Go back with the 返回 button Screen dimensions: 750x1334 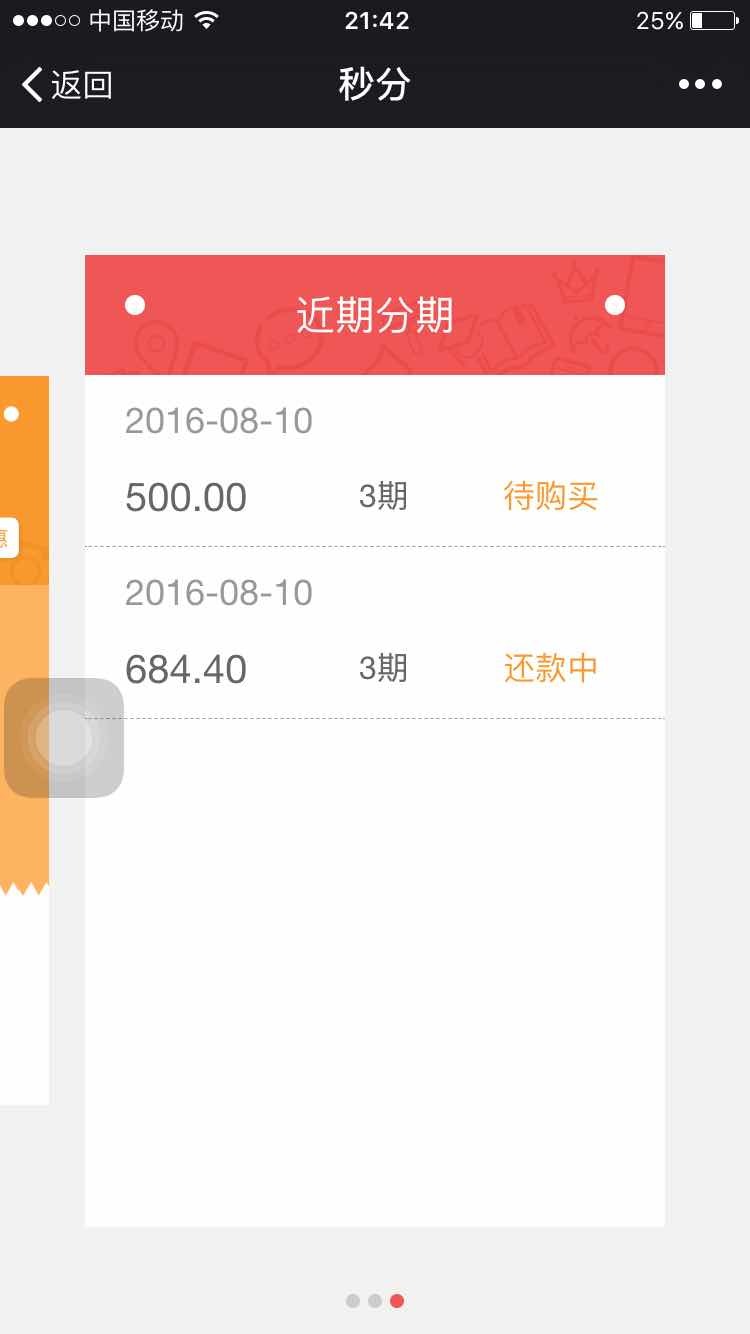66,85
